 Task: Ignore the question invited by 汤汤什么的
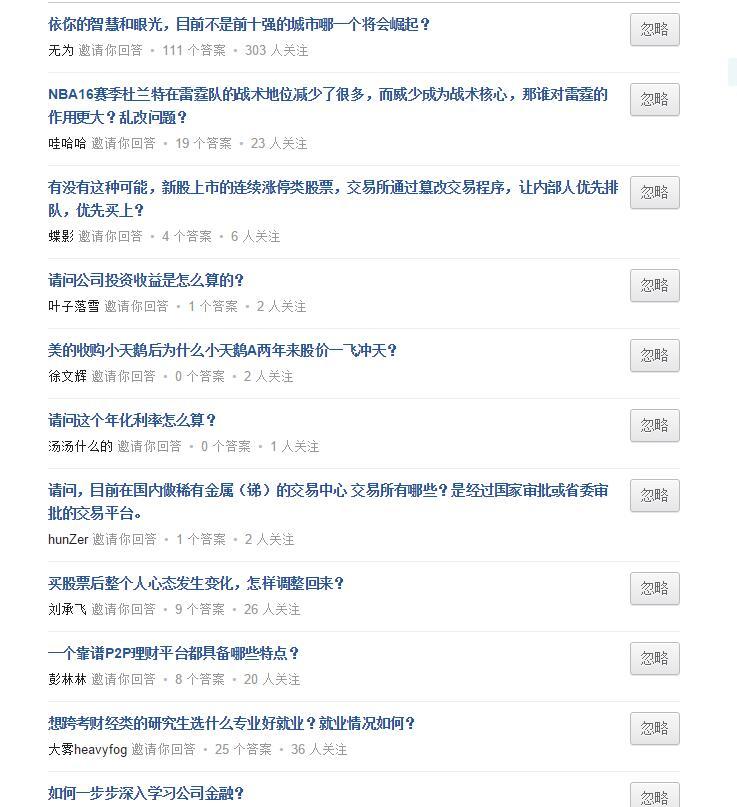click(x=654, y=426)
